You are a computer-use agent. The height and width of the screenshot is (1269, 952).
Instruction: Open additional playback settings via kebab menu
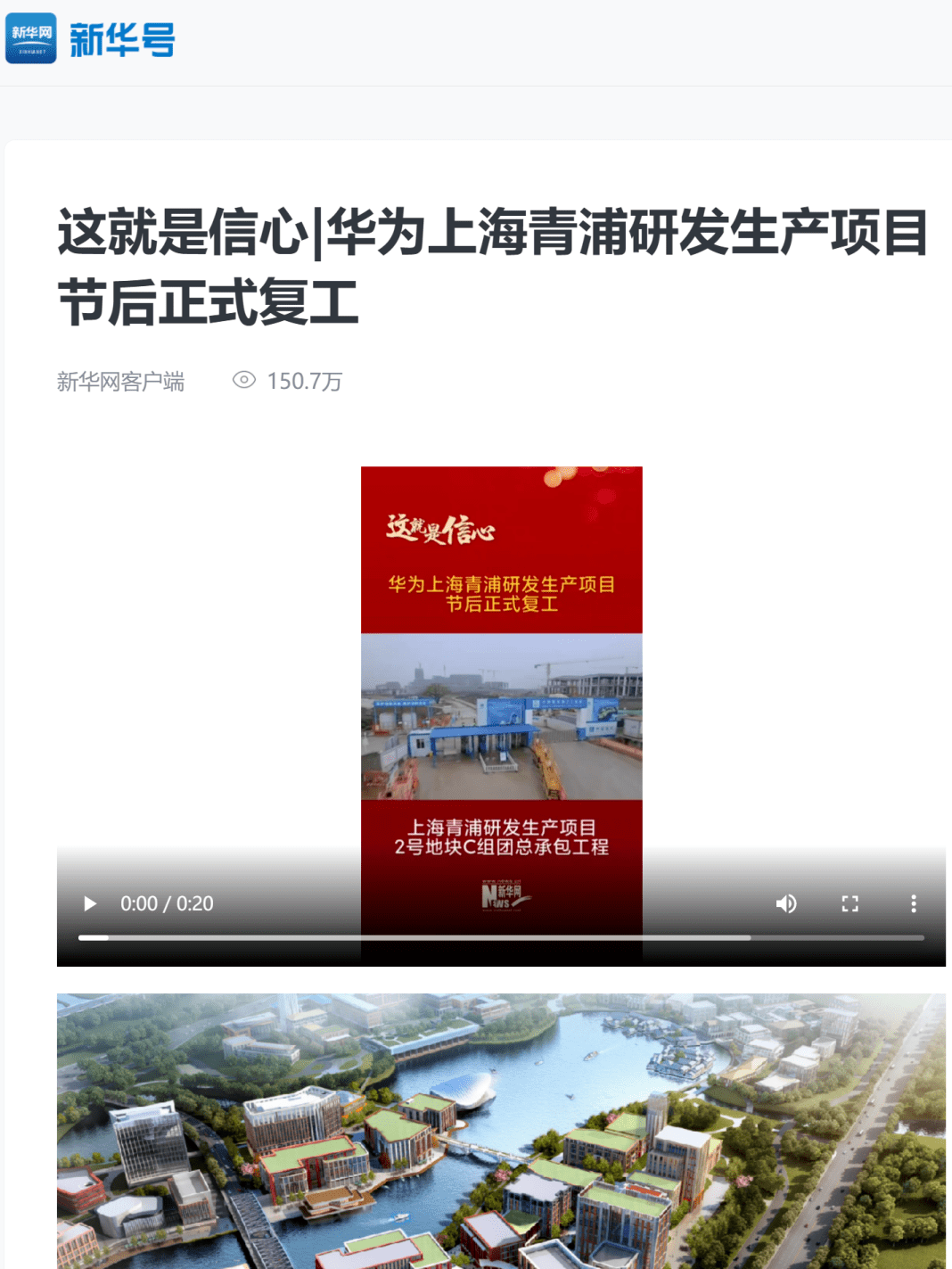(x=913, y=903)
